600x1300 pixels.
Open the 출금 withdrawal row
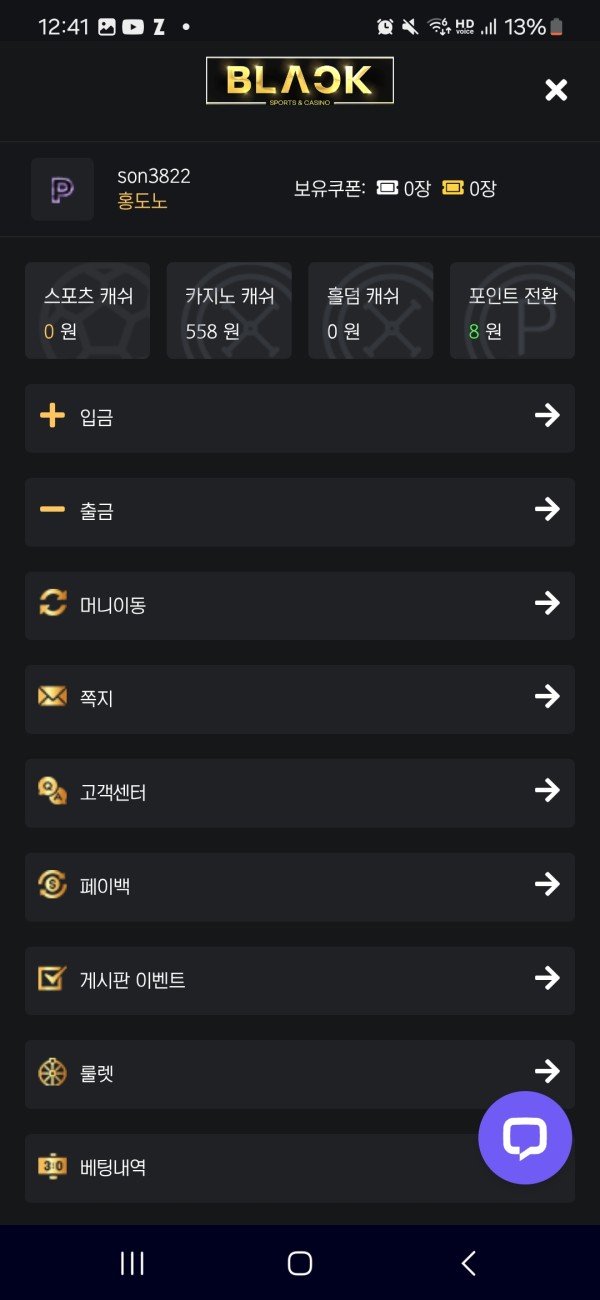click(300, 511)
